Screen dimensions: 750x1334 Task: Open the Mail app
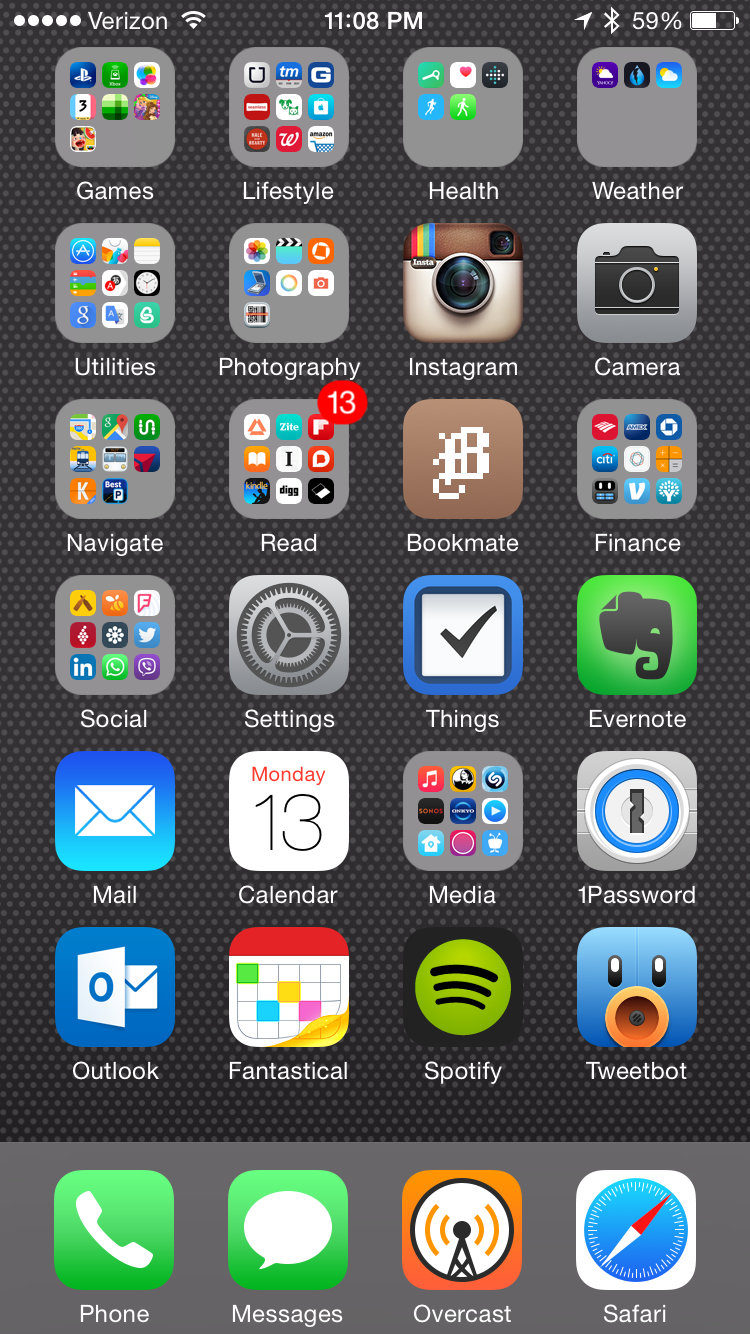click(x=115, y=811)
